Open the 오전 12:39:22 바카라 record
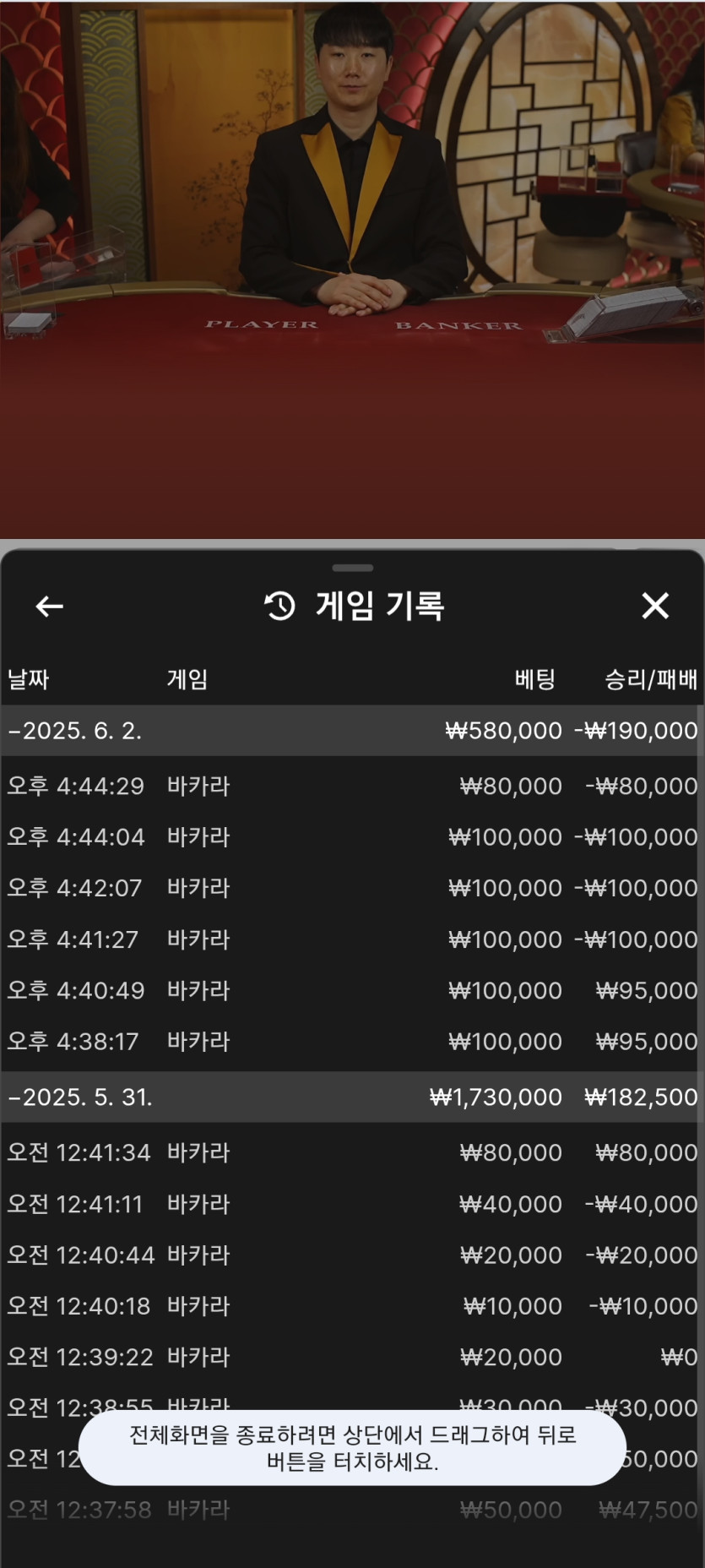This screenshot has width=705, height=1568. click(352, 1357)
